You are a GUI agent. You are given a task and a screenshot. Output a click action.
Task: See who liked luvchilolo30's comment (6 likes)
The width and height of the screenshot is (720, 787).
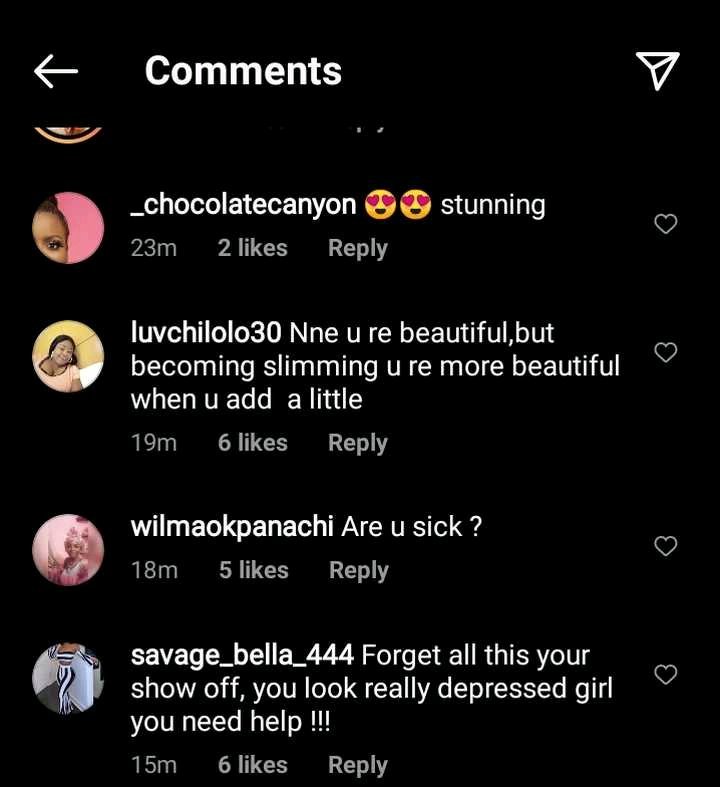(x=253, y=442)
